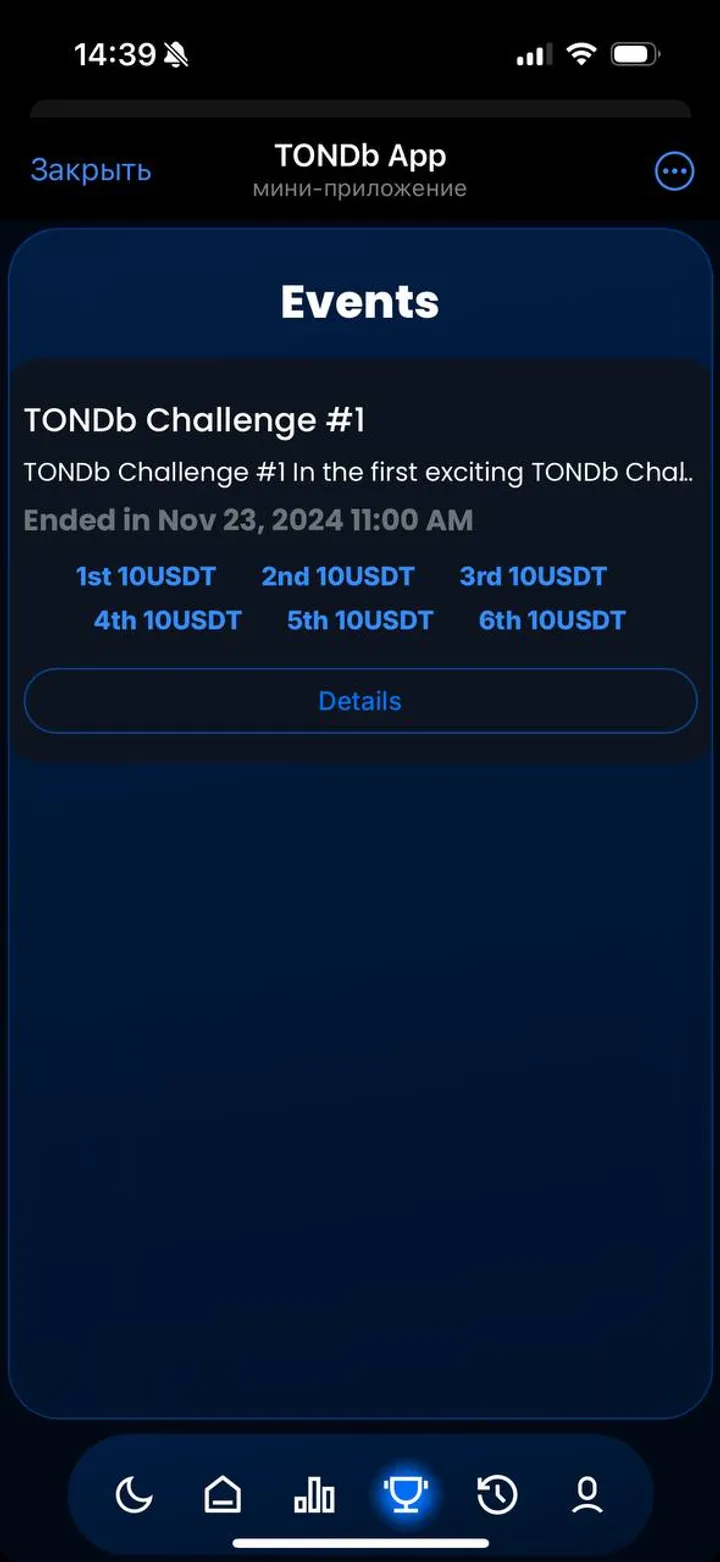
Task: Open the three-dot overflow menu
Action: click(x=674, y=172)
